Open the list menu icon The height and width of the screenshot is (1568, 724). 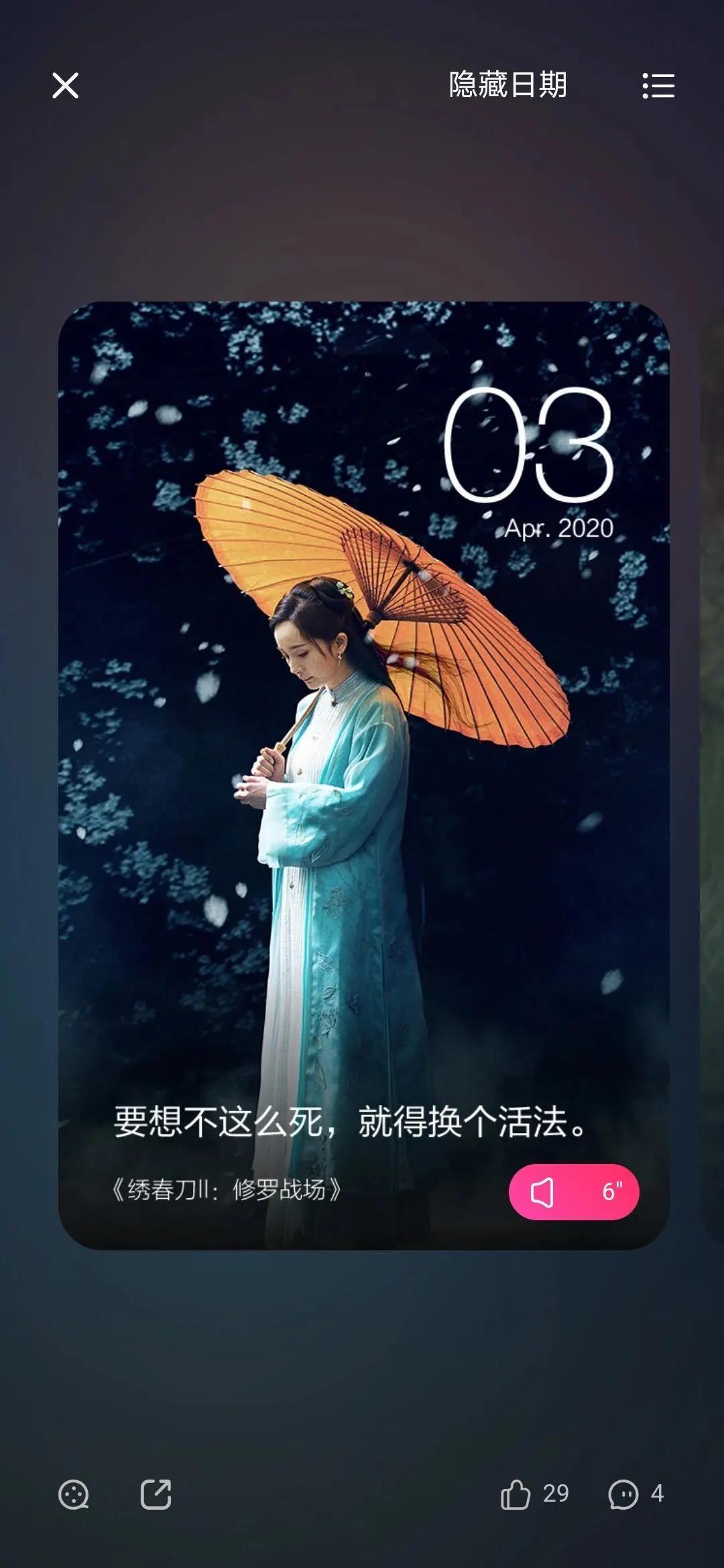(x=658, y=86)
